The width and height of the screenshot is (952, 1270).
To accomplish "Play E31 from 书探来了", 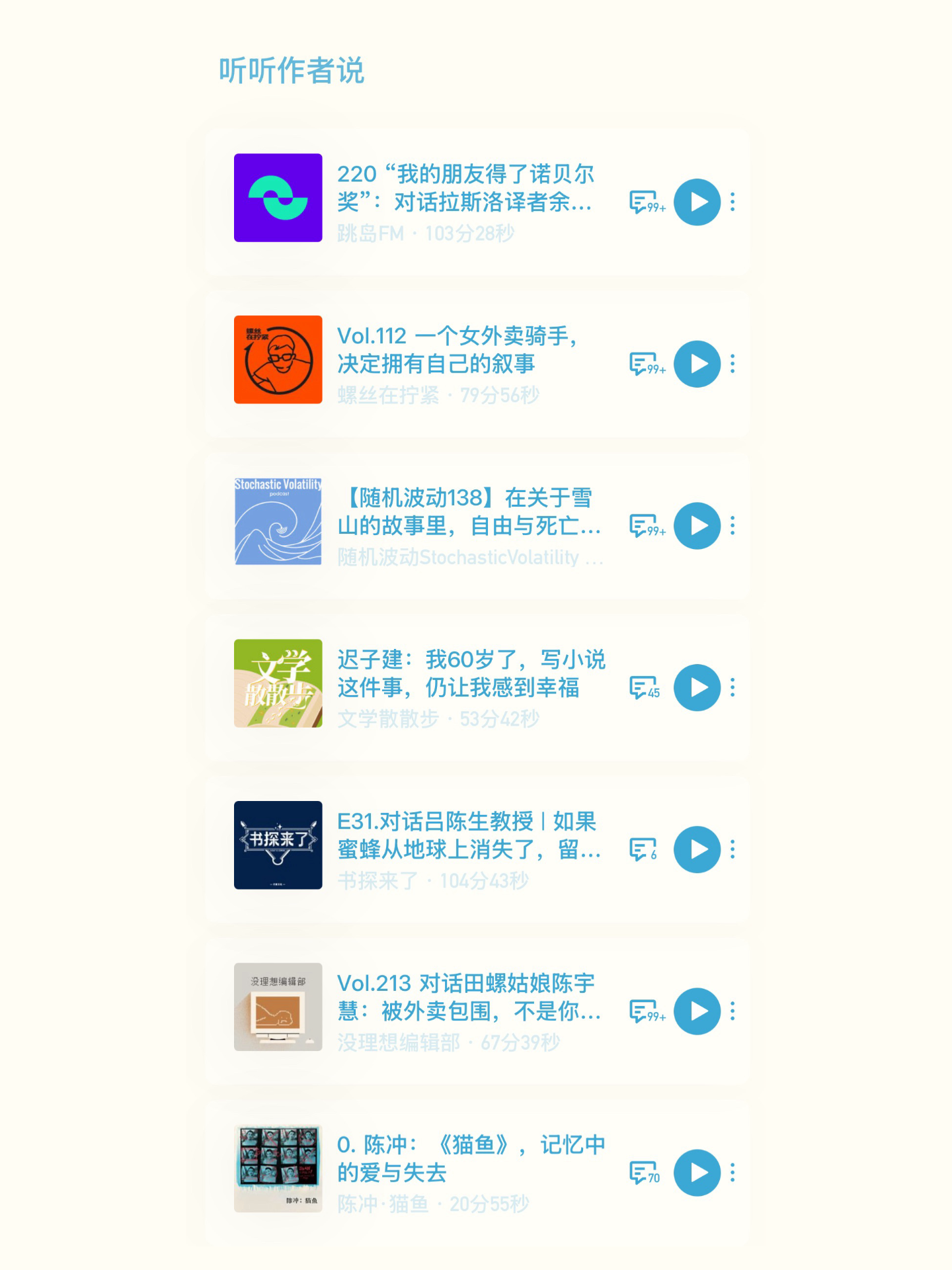I will (697, 849).
